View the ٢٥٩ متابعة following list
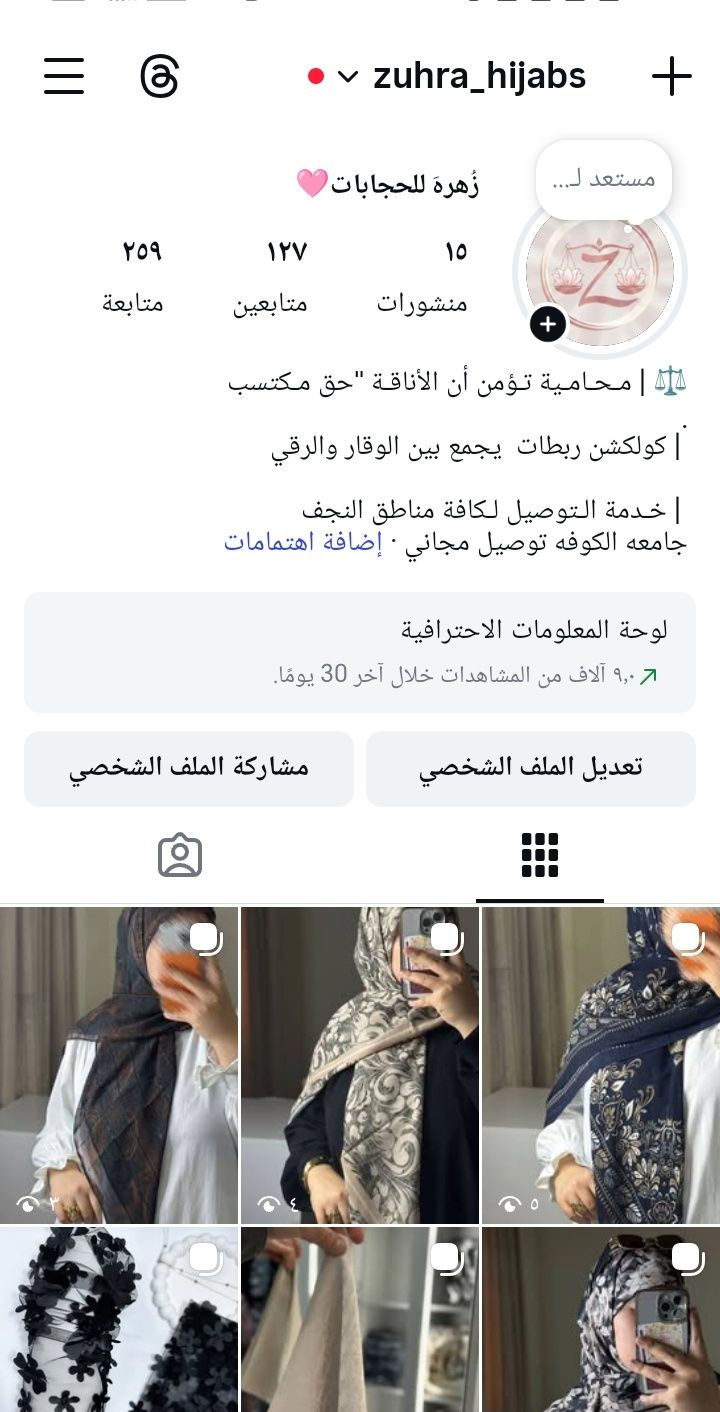Image resolution: width=720 pixels, height=1412 pixels. [133, 277]
